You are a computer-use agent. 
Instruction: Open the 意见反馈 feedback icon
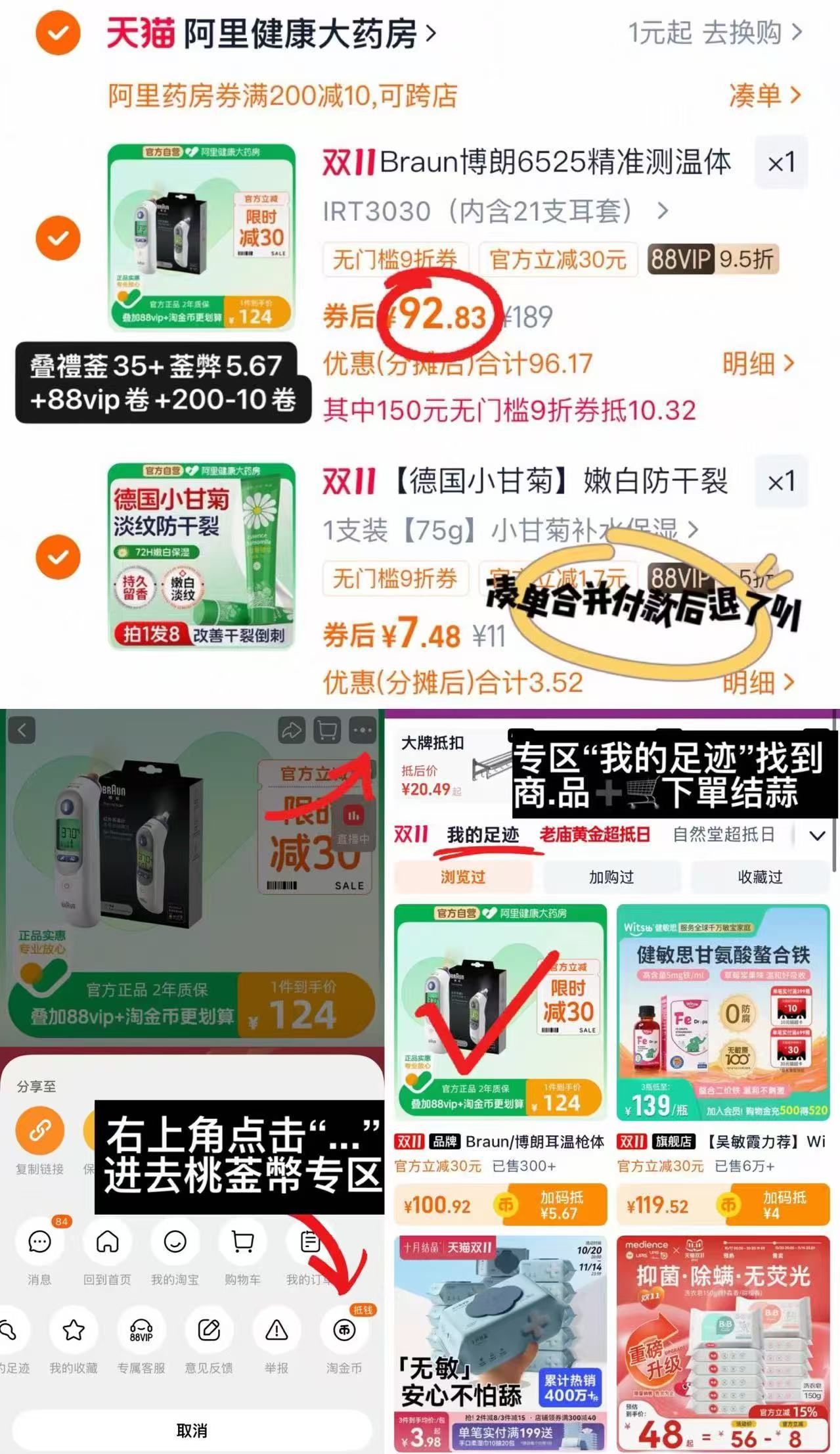(209, 1330)
